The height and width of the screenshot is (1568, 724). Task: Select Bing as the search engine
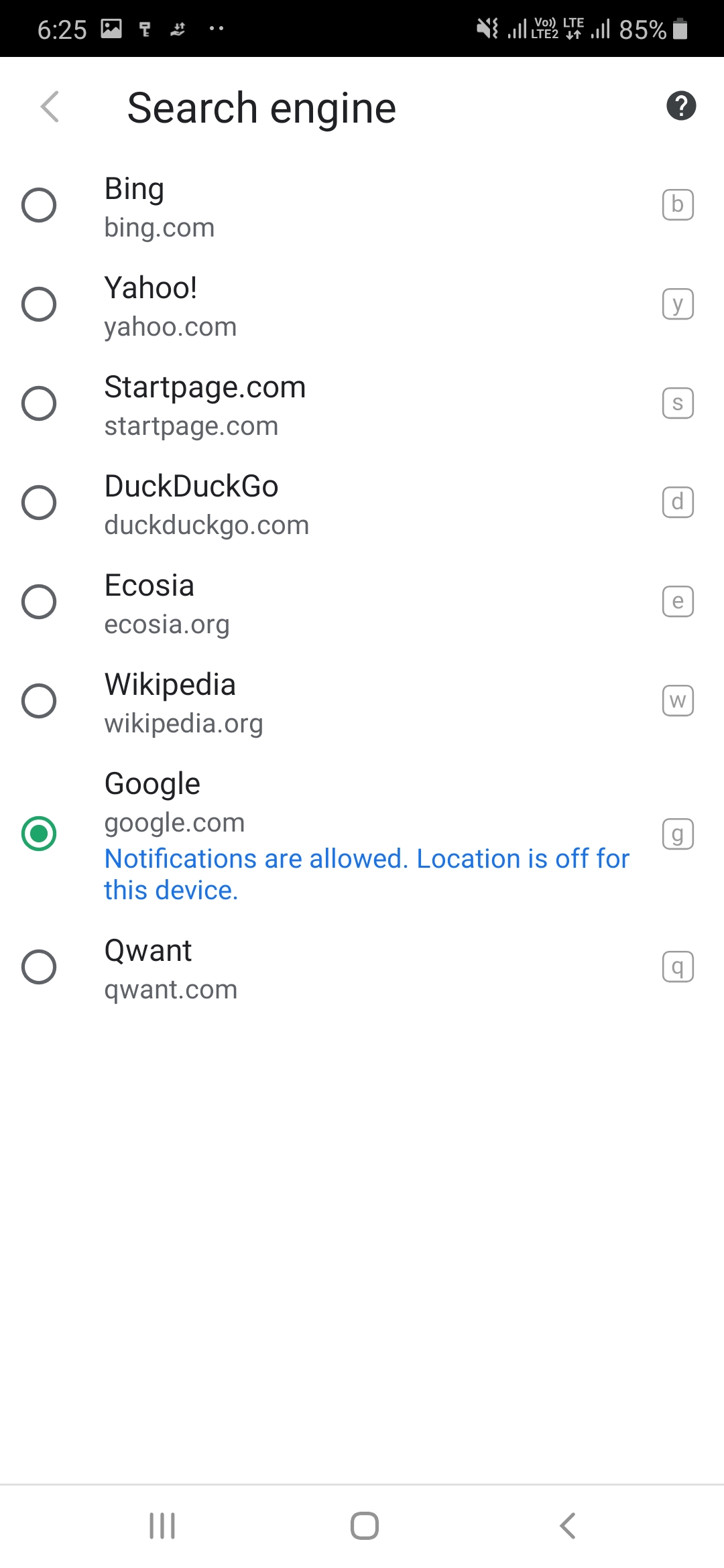[38, 205]
